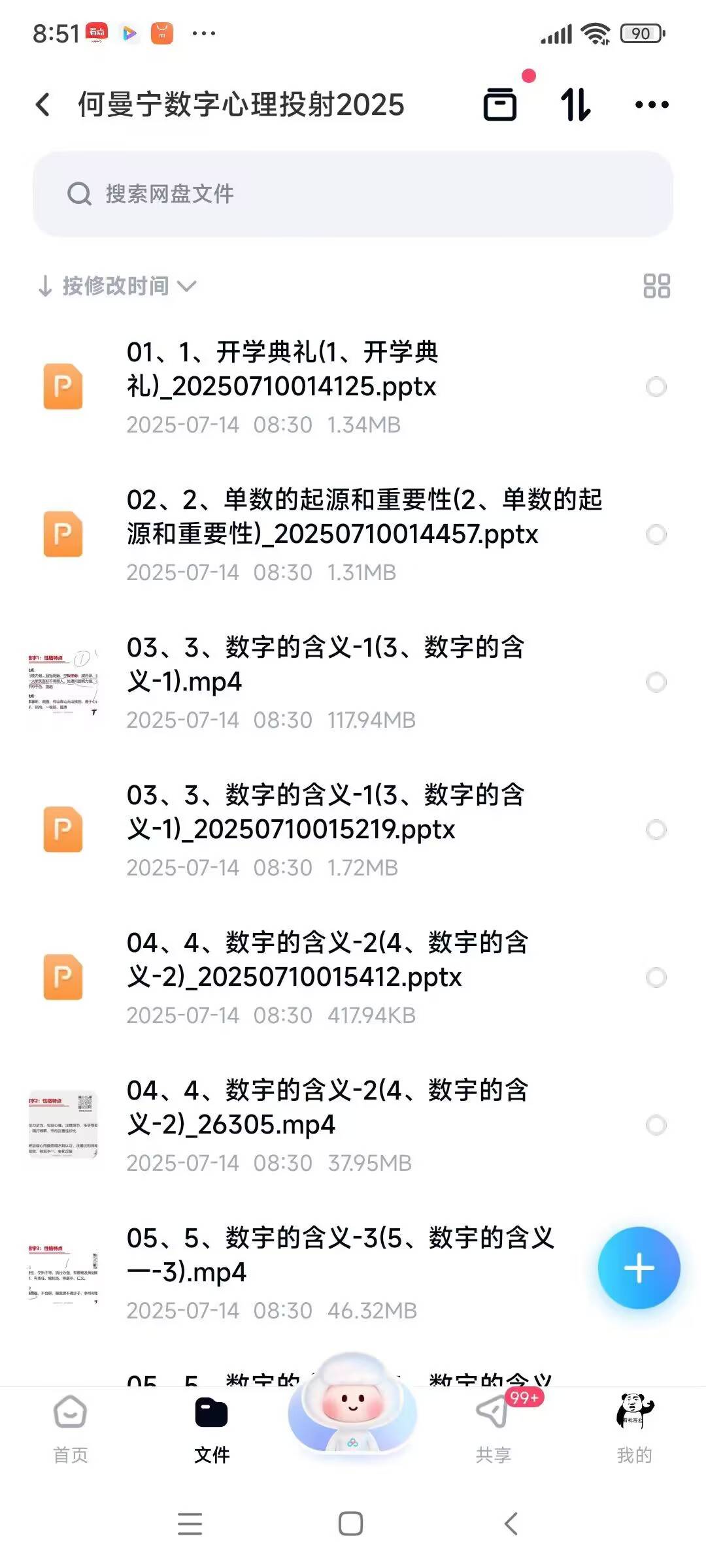Tap the system home button
This screenshot has width=706, height=1568.
tap(351, 1524)
